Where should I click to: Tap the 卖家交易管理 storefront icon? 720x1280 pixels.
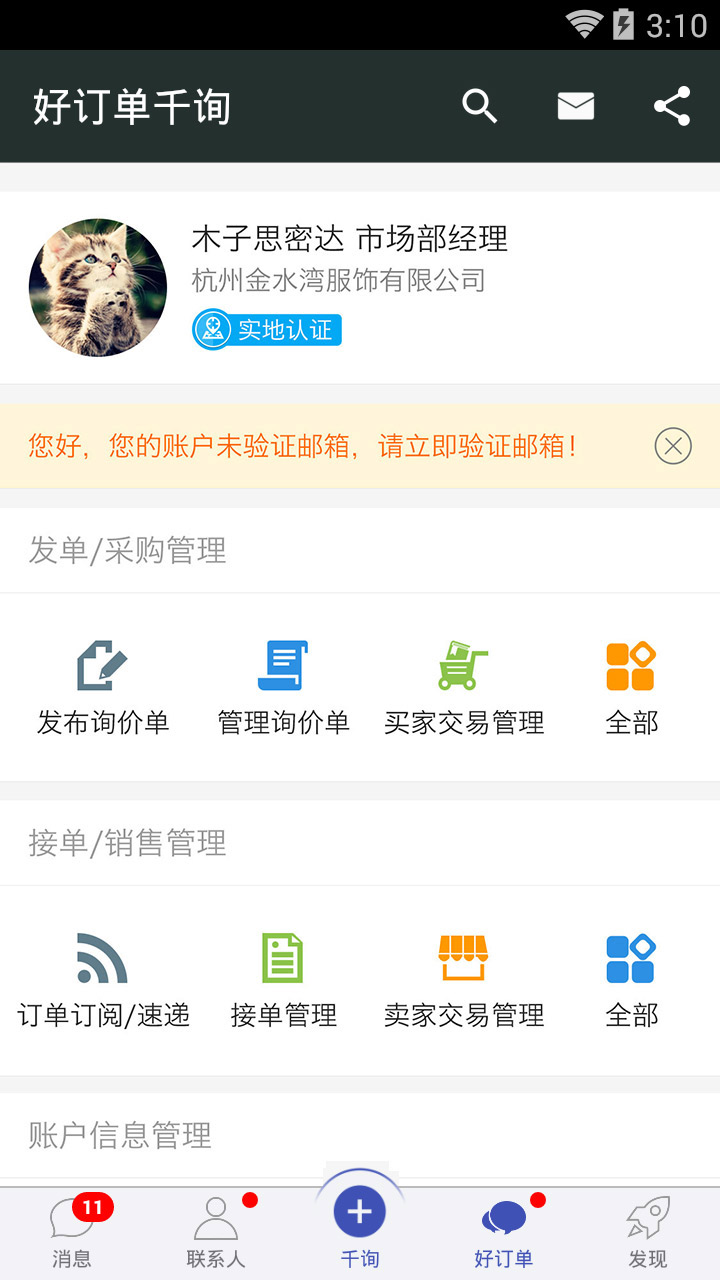click(461, 956)
